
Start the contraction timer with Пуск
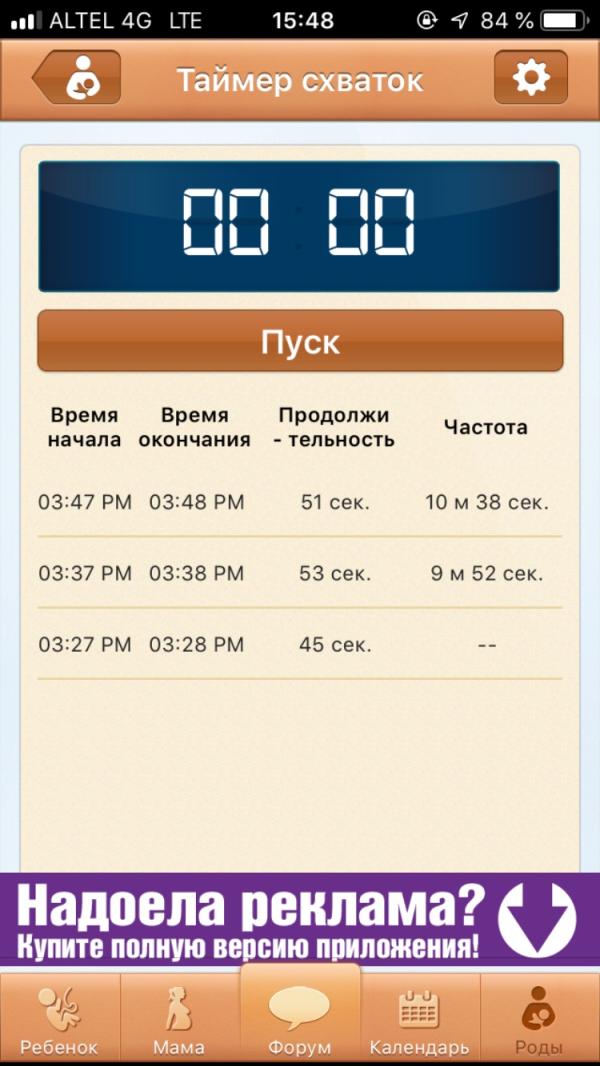[300, 341]
